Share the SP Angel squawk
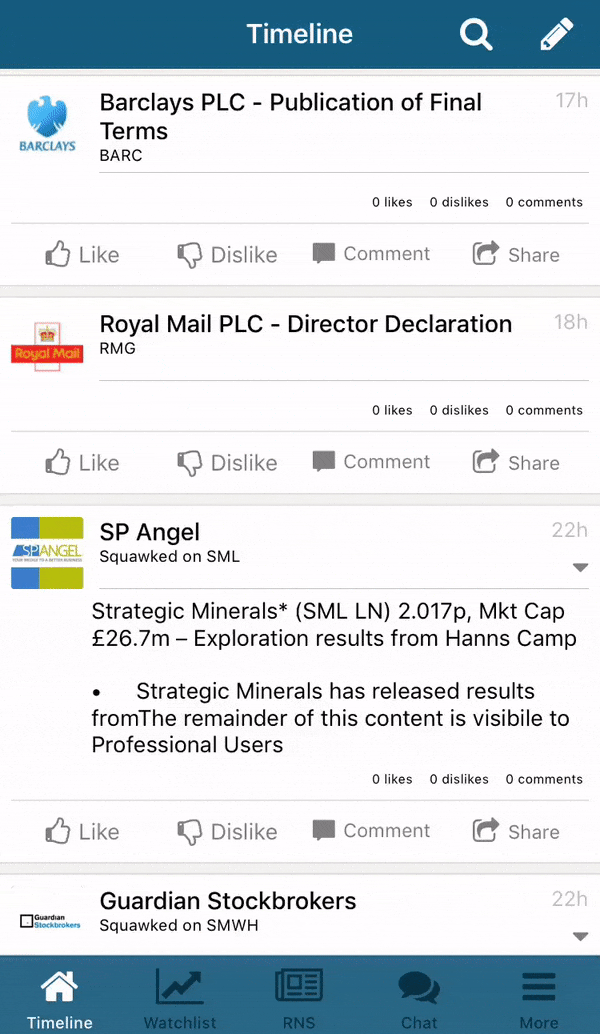The image size is (600, 1034). pyautogui.click(x=516, y=831)
